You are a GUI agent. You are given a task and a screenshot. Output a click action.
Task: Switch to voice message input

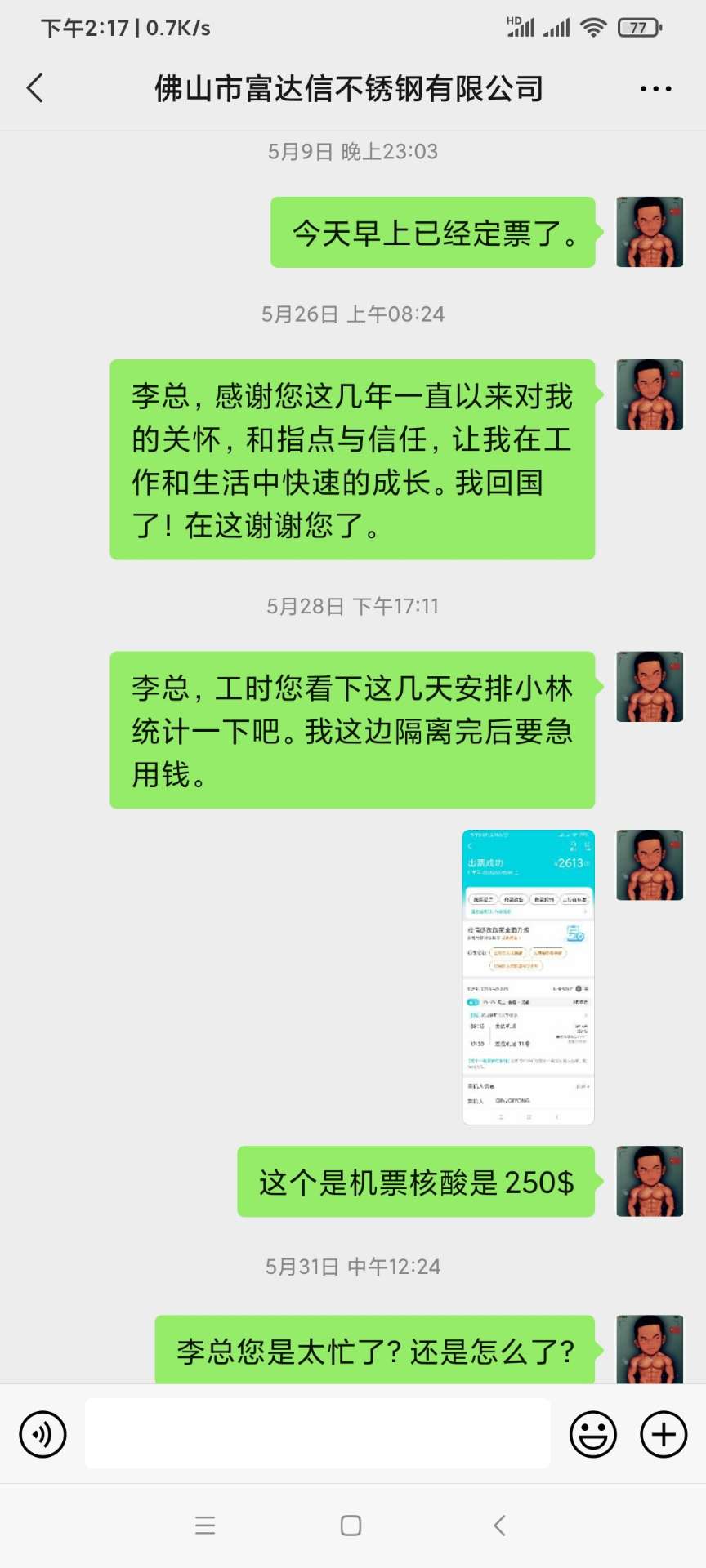[x=42, y=1434]
